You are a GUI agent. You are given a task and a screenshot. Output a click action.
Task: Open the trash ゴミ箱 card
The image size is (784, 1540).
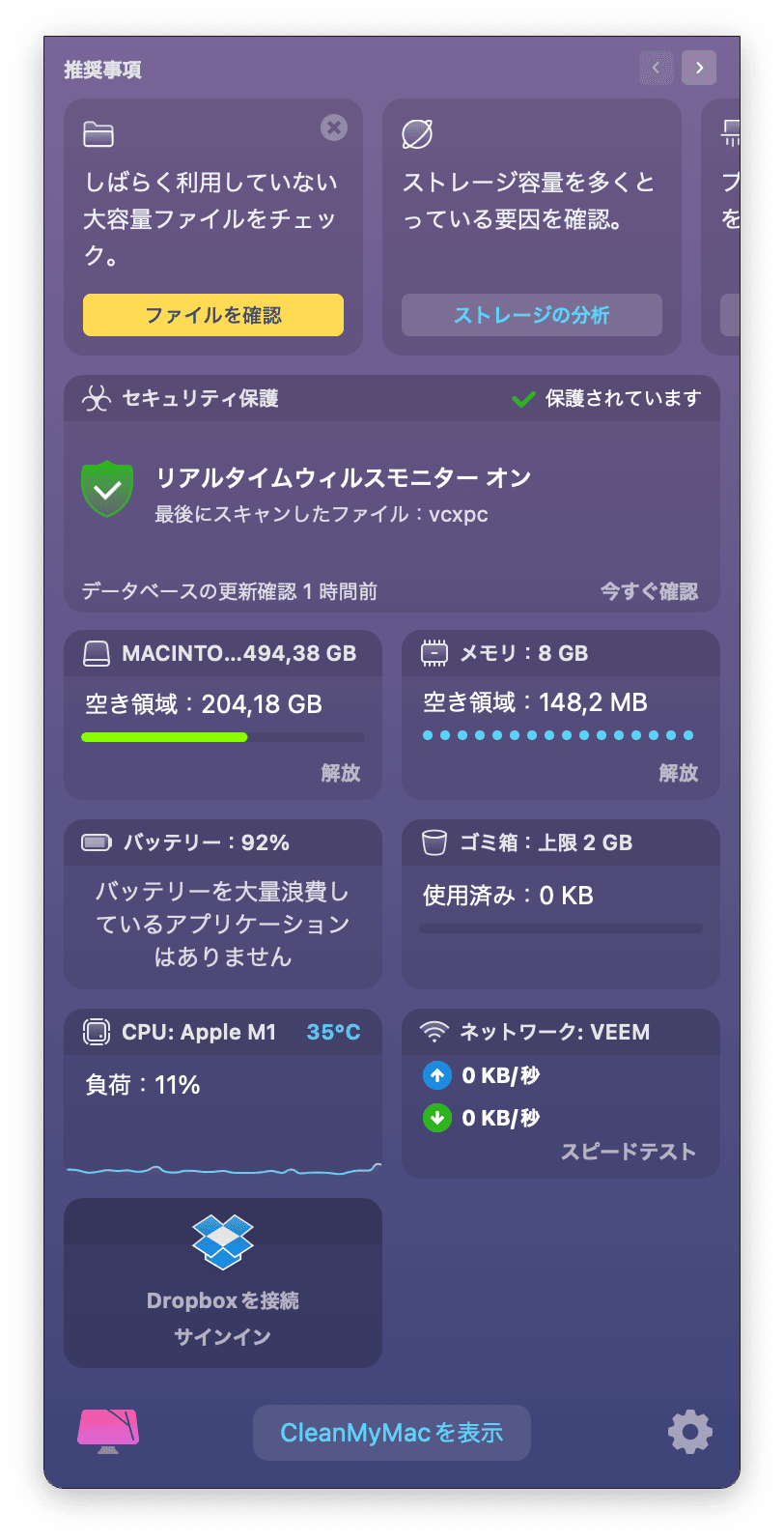point(561,904)
